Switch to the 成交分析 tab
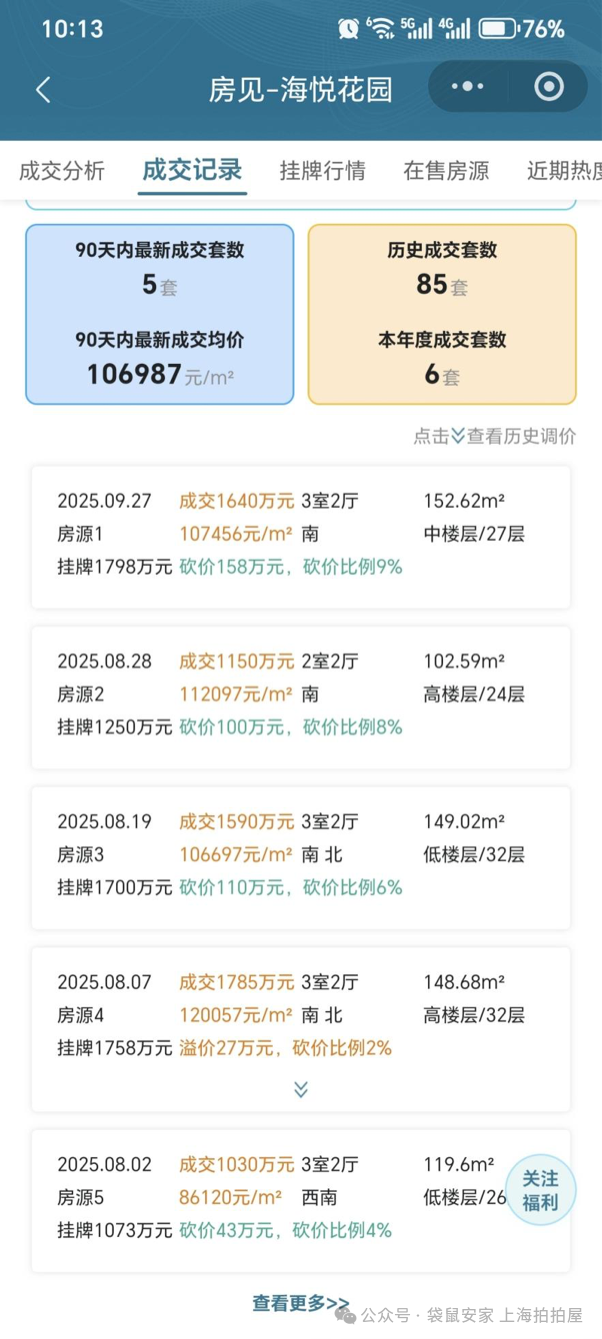 (62, 170)
